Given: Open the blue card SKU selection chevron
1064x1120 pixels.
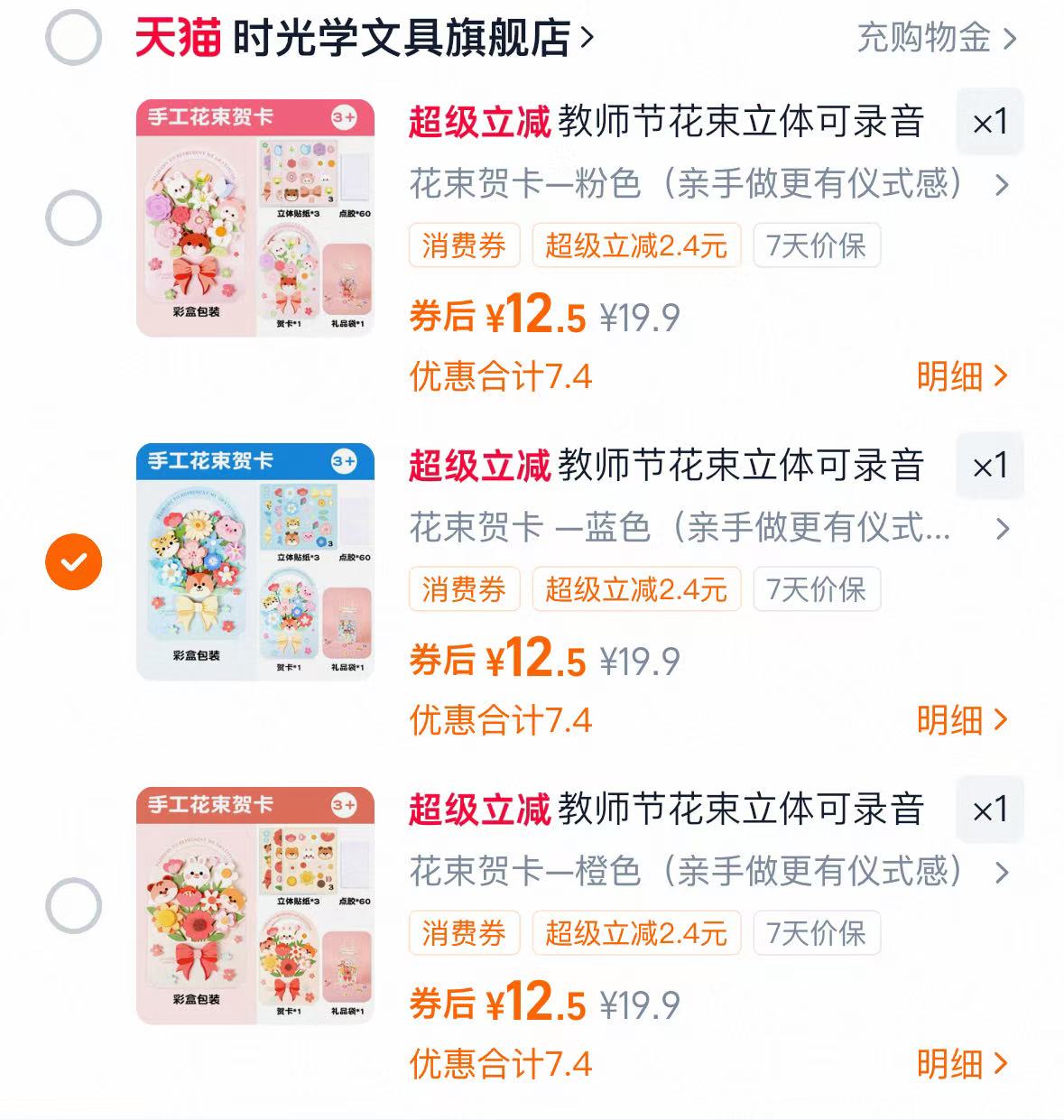Looking at the screenshot, I should coord(1002,531).
